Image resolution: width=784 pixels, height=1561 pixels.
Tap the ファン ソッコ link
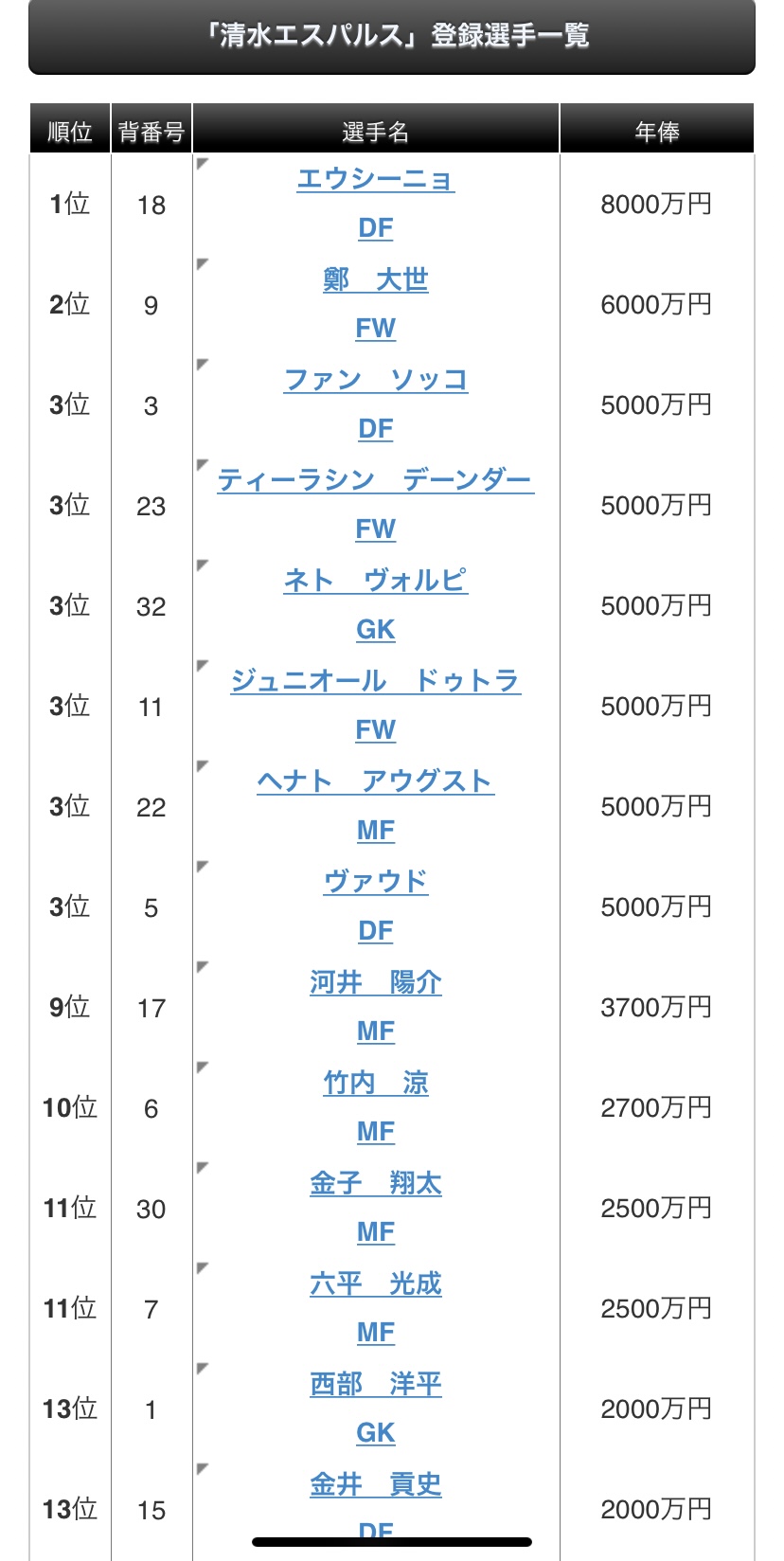click(x=375, y=380)
